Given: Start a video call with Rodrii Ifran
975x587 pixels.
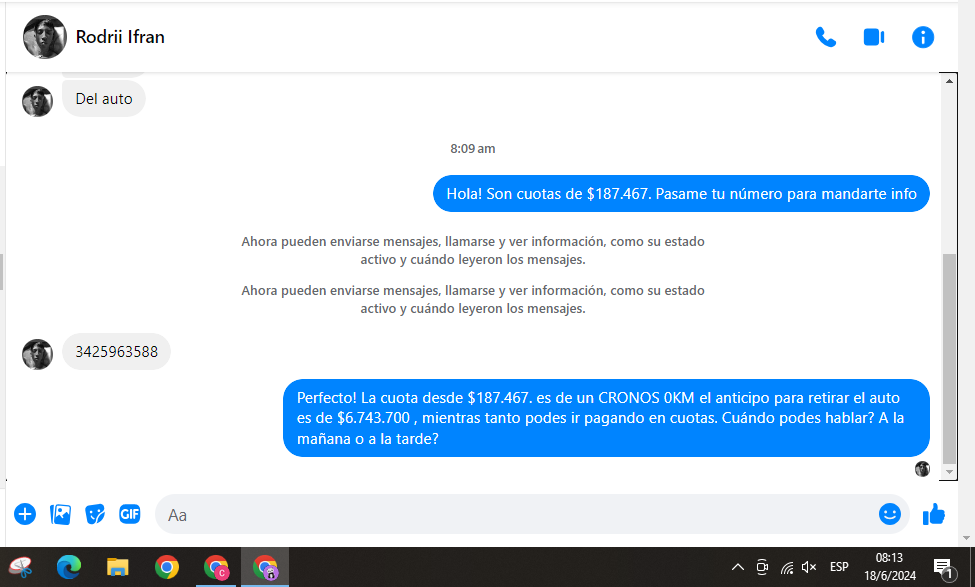Looking at the screenshot, I should click(x=874, y=37).
